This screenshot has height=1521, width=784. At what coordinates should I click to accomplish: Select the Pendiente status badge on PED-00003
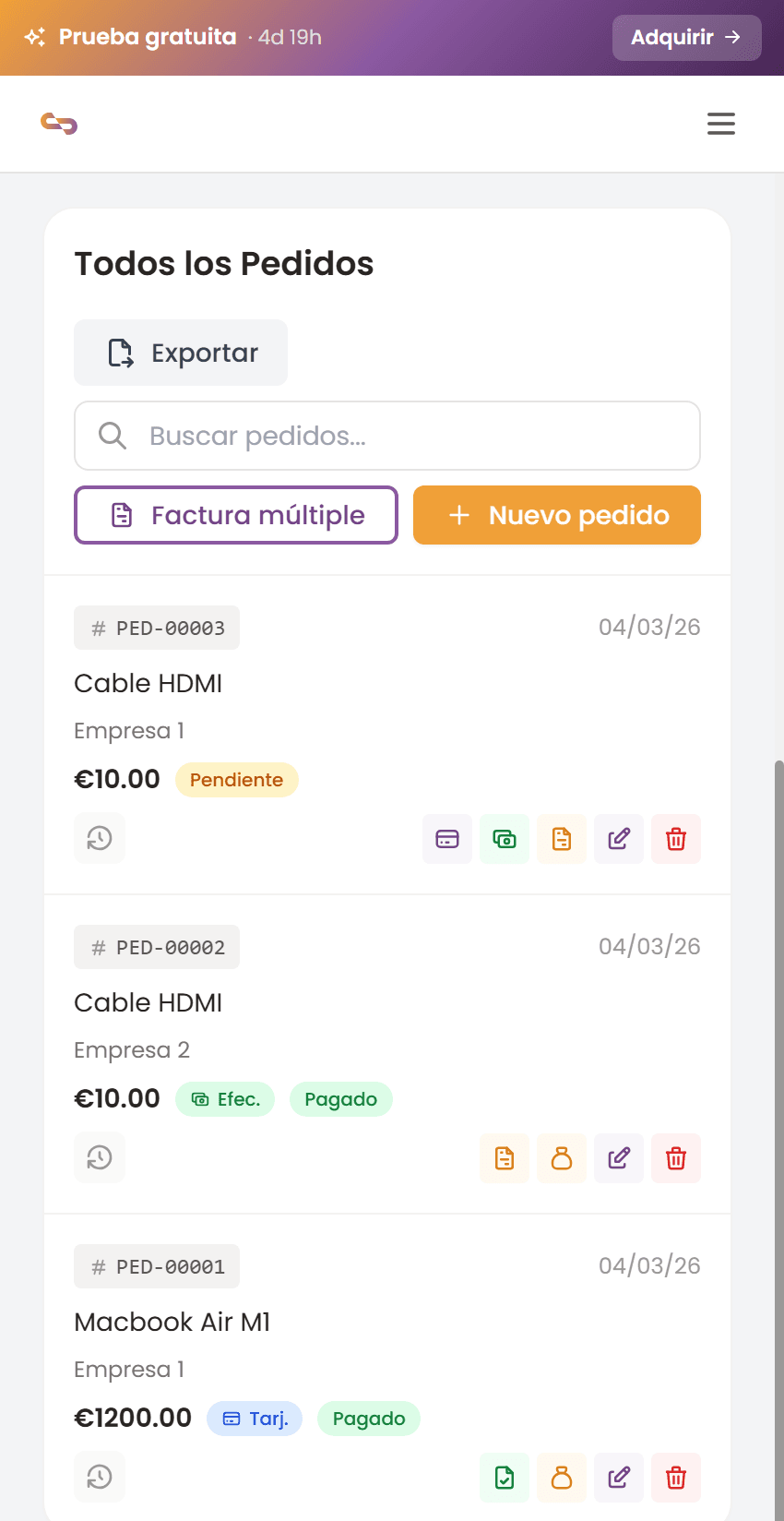tap(236, 780)
